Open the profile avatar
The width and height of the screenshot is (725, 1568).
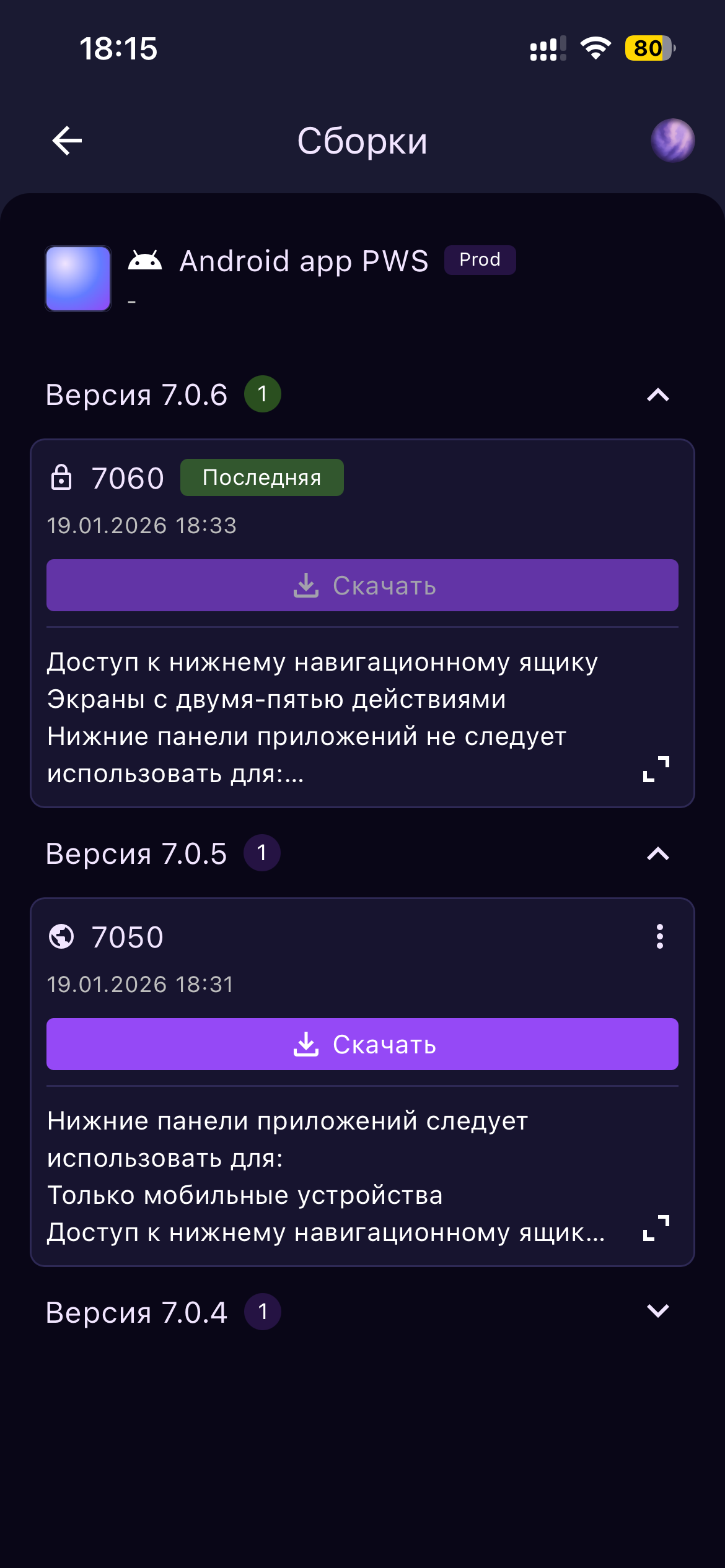pos(672,141)
